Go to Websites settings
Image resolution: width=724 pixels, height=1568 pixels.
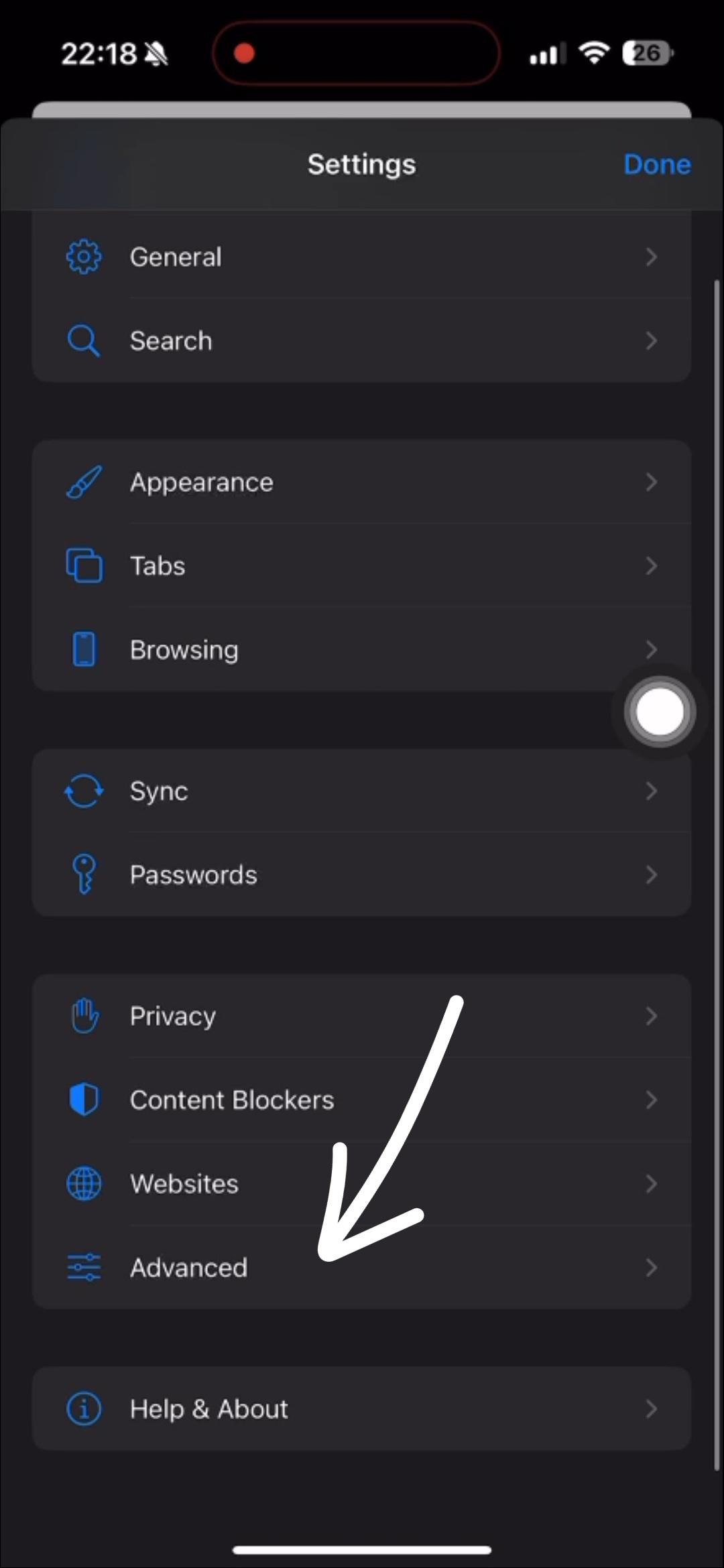click(x=361, y=1183)
